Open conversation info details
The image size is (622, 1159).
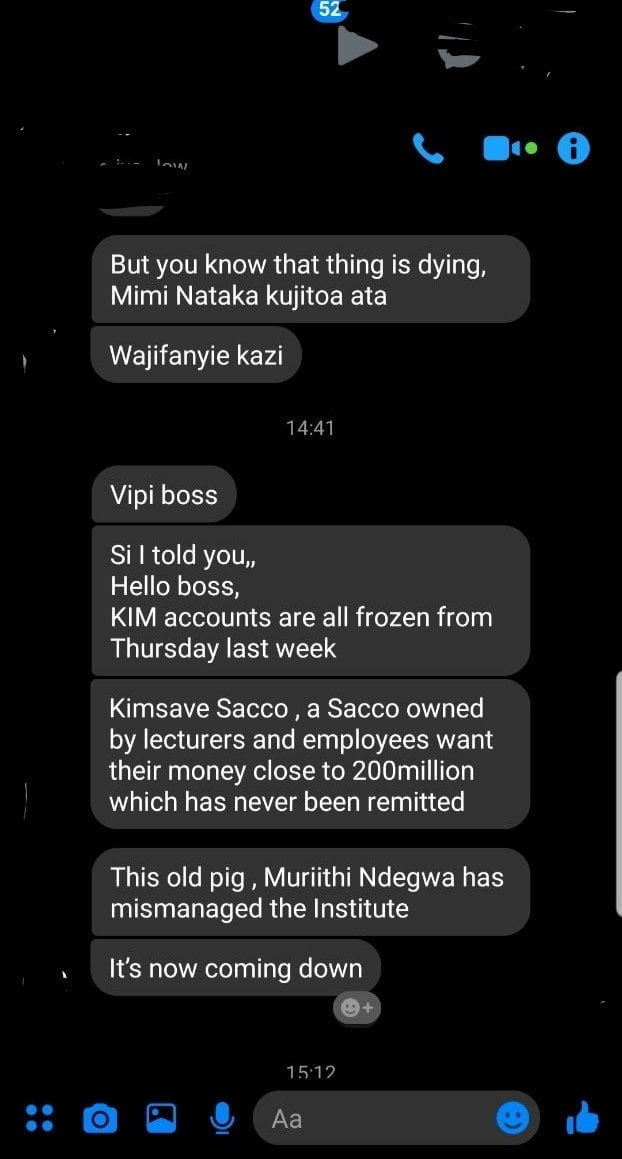[x=573, y=150]
